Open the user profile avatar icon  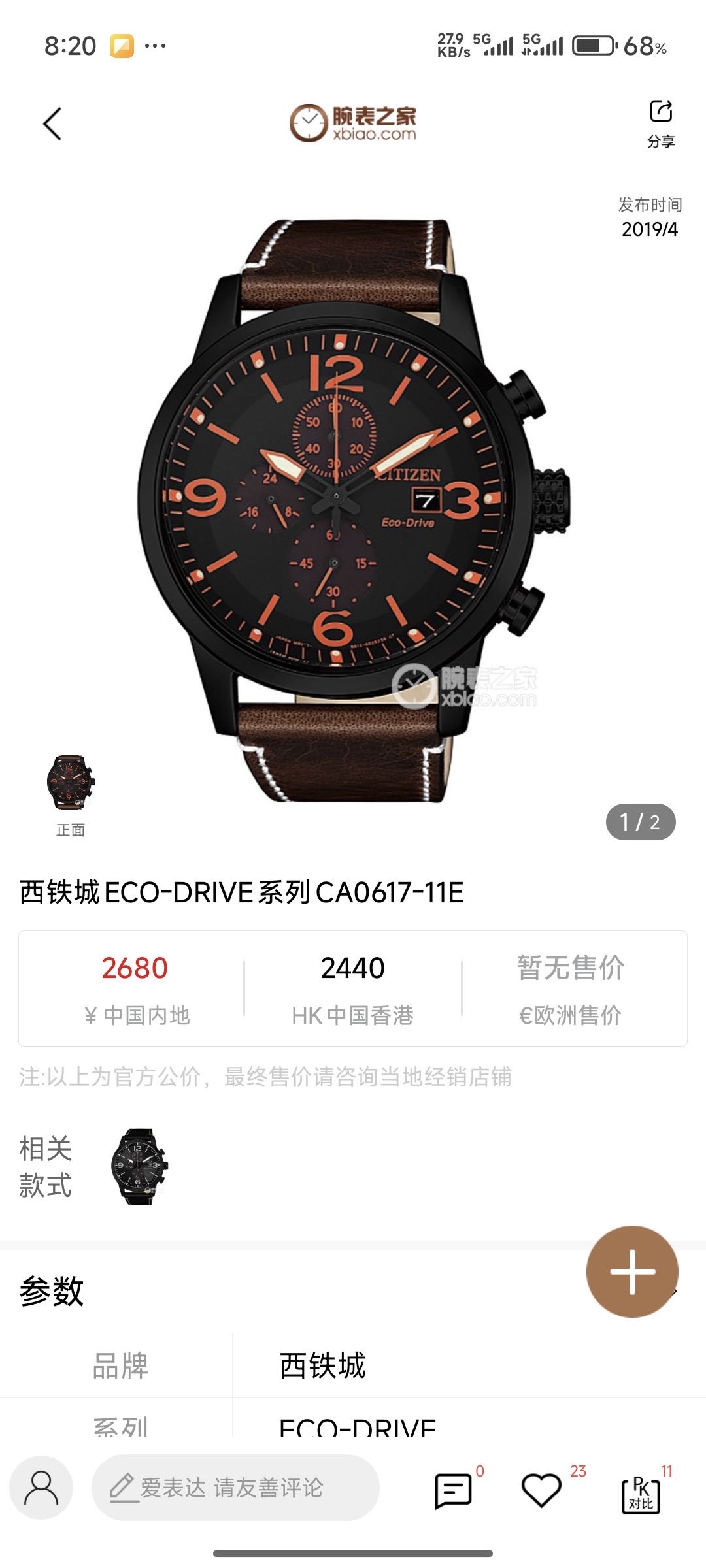tap(41, 1488)
